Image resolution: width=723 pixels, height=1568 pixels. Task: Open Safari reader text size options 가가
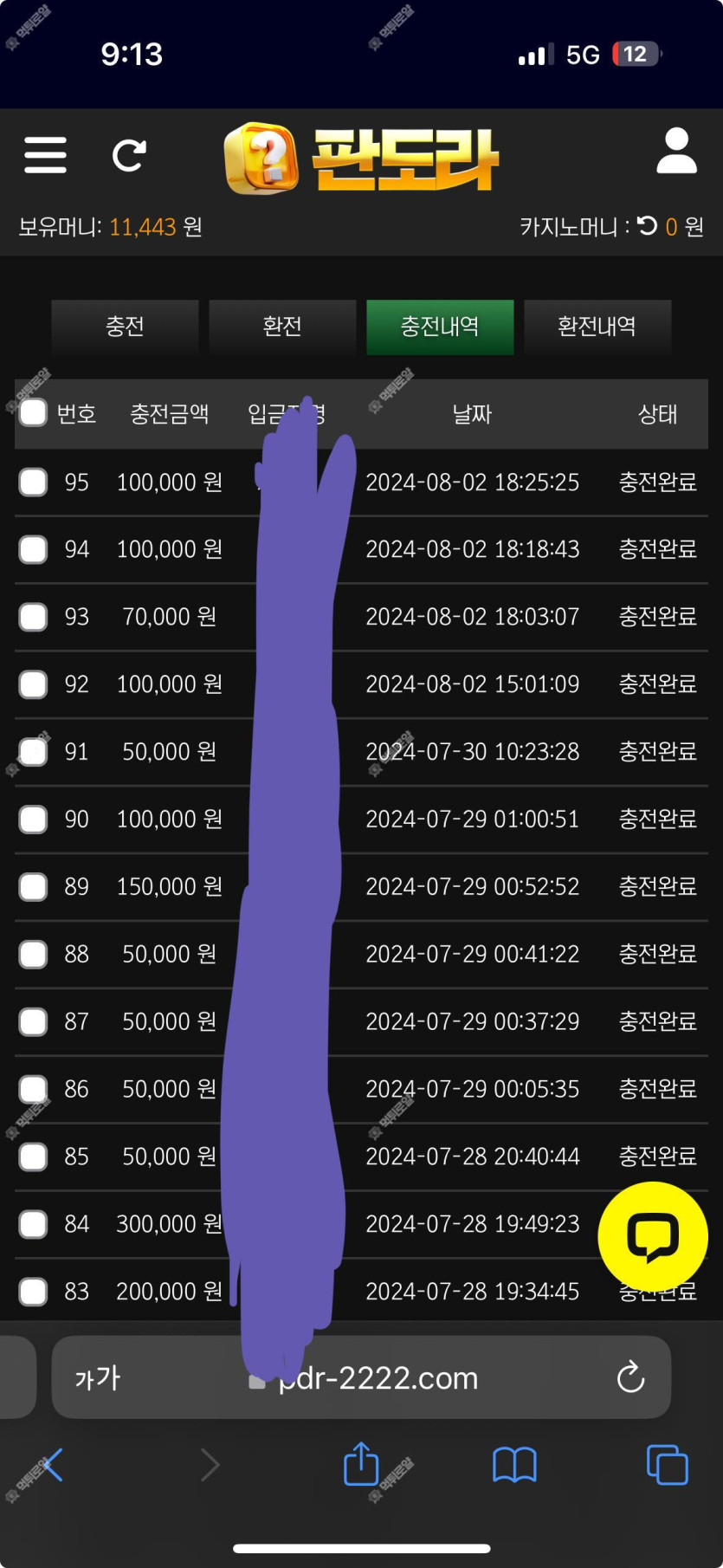98,1377
